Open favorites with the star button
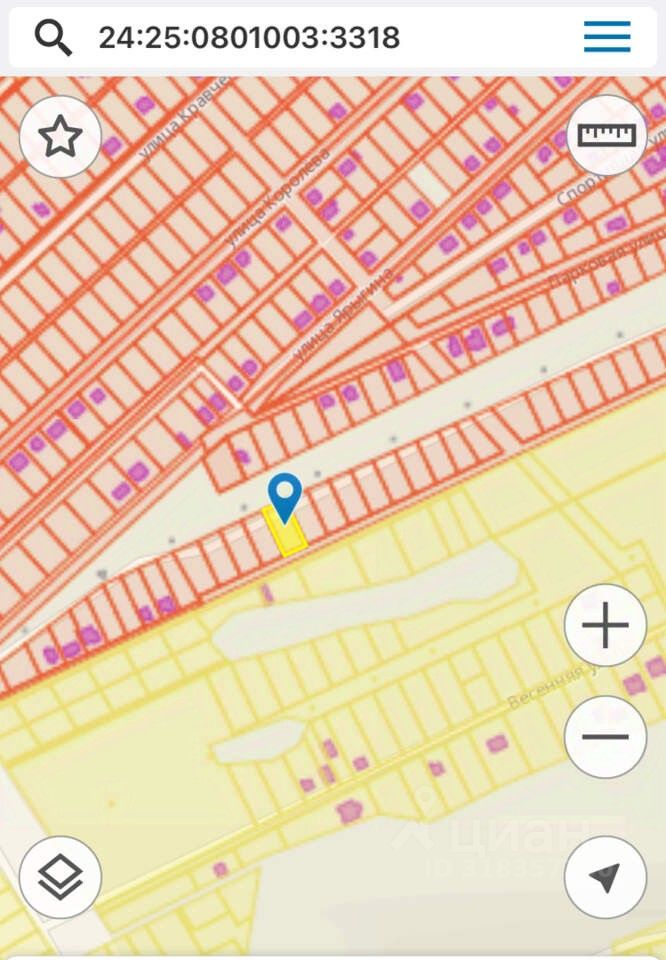 (60, 136)
